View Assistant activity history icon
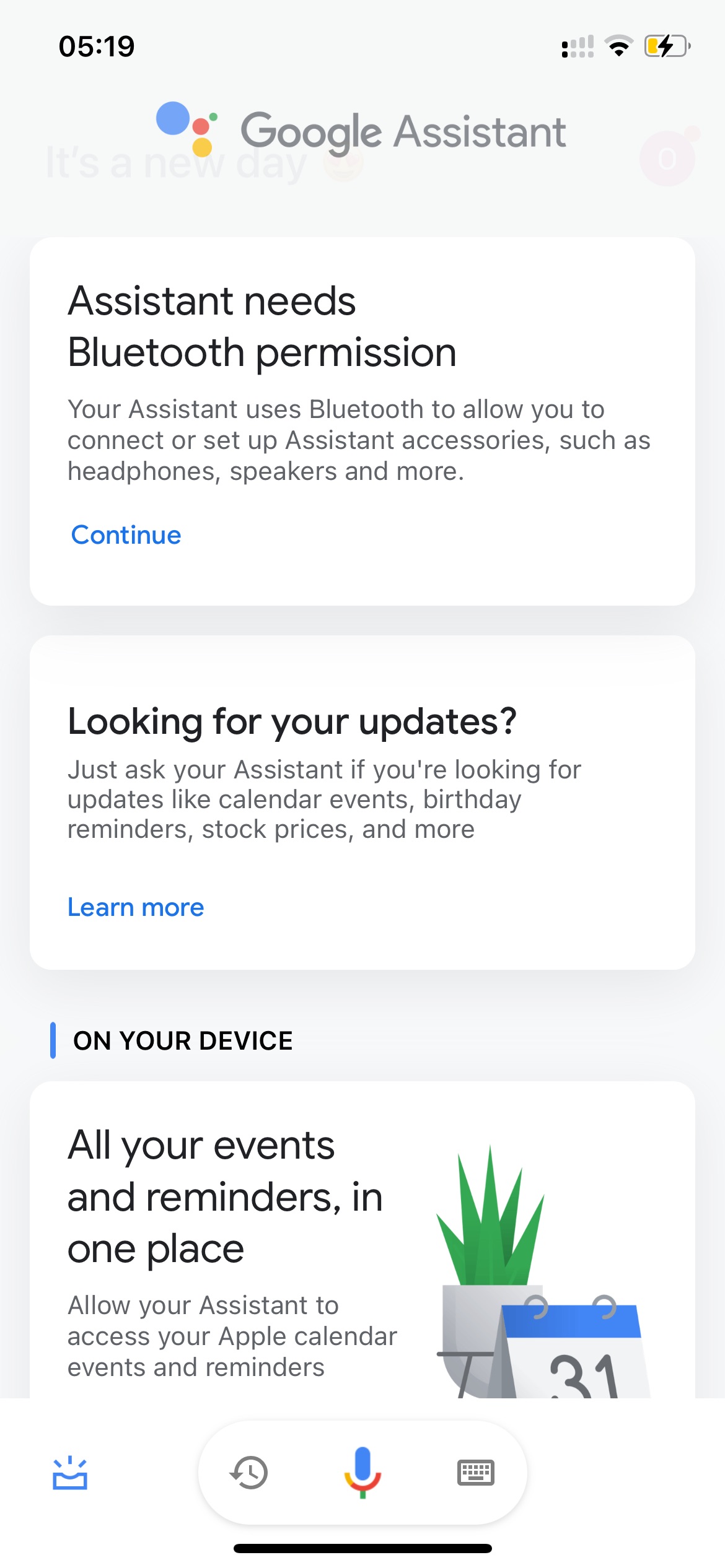 (x=249, y=1472)
